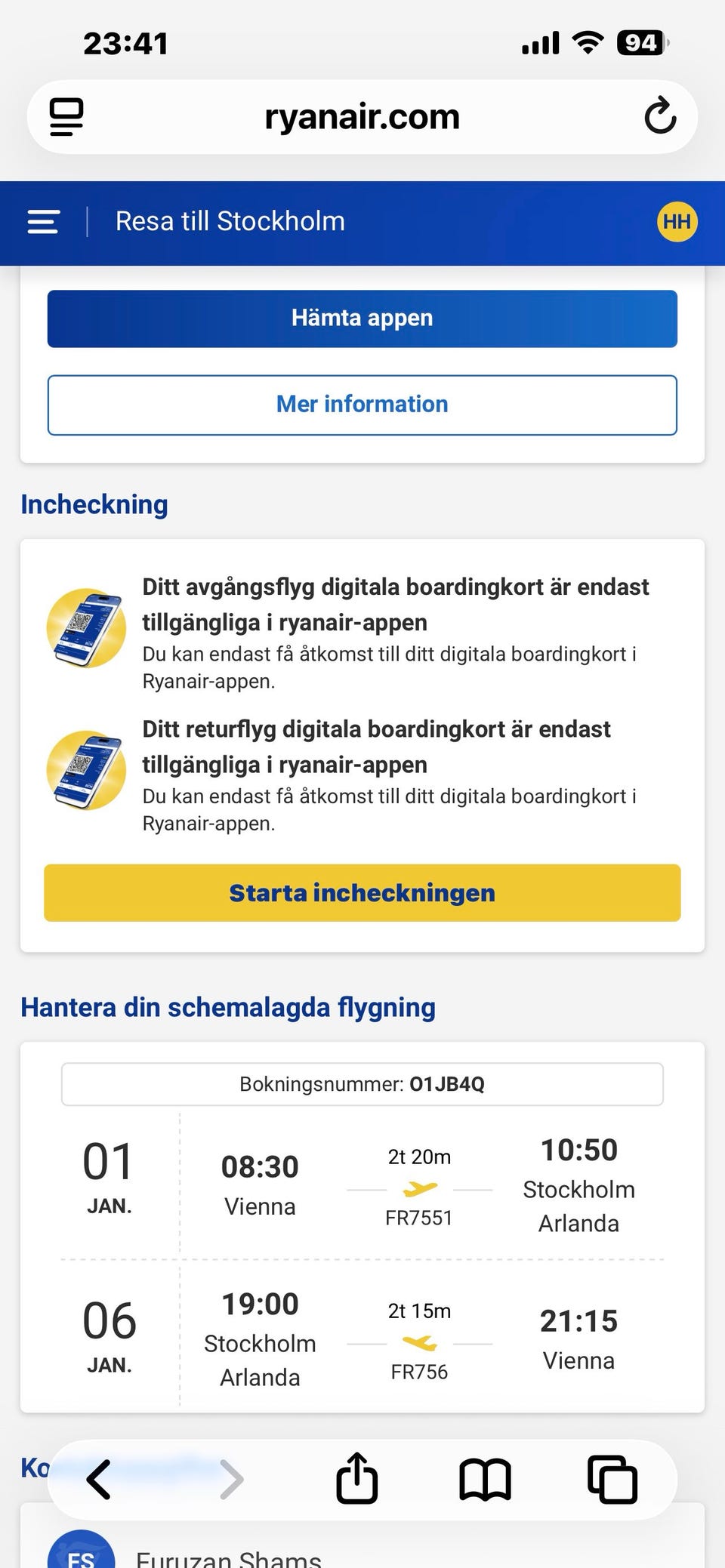Open Safari bookmarks
725x1568 pixels.
click(x=486, y=1480)
